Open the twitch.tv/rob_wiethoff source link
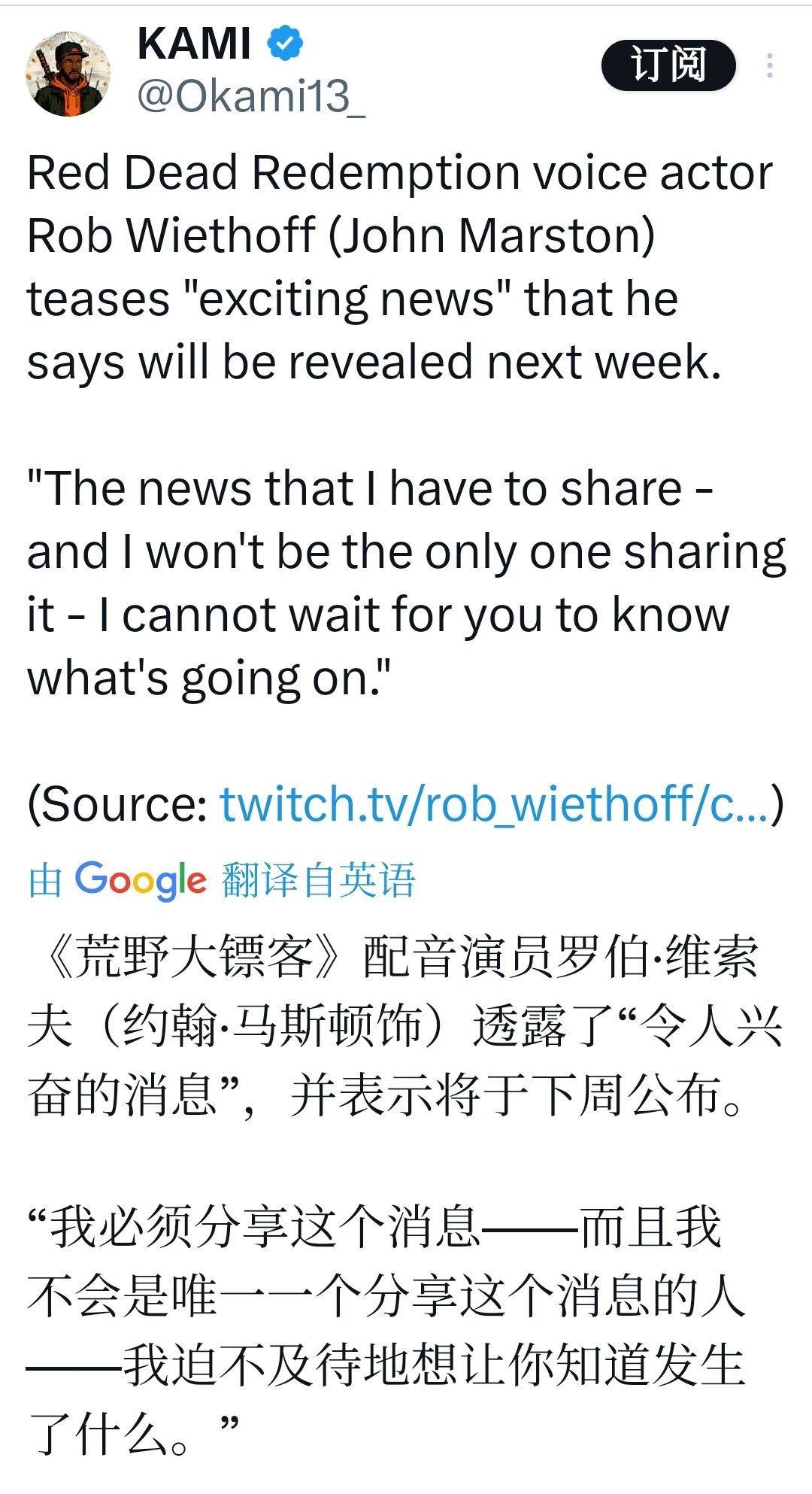The image size is (812, 1494). [x=494, y=803]
